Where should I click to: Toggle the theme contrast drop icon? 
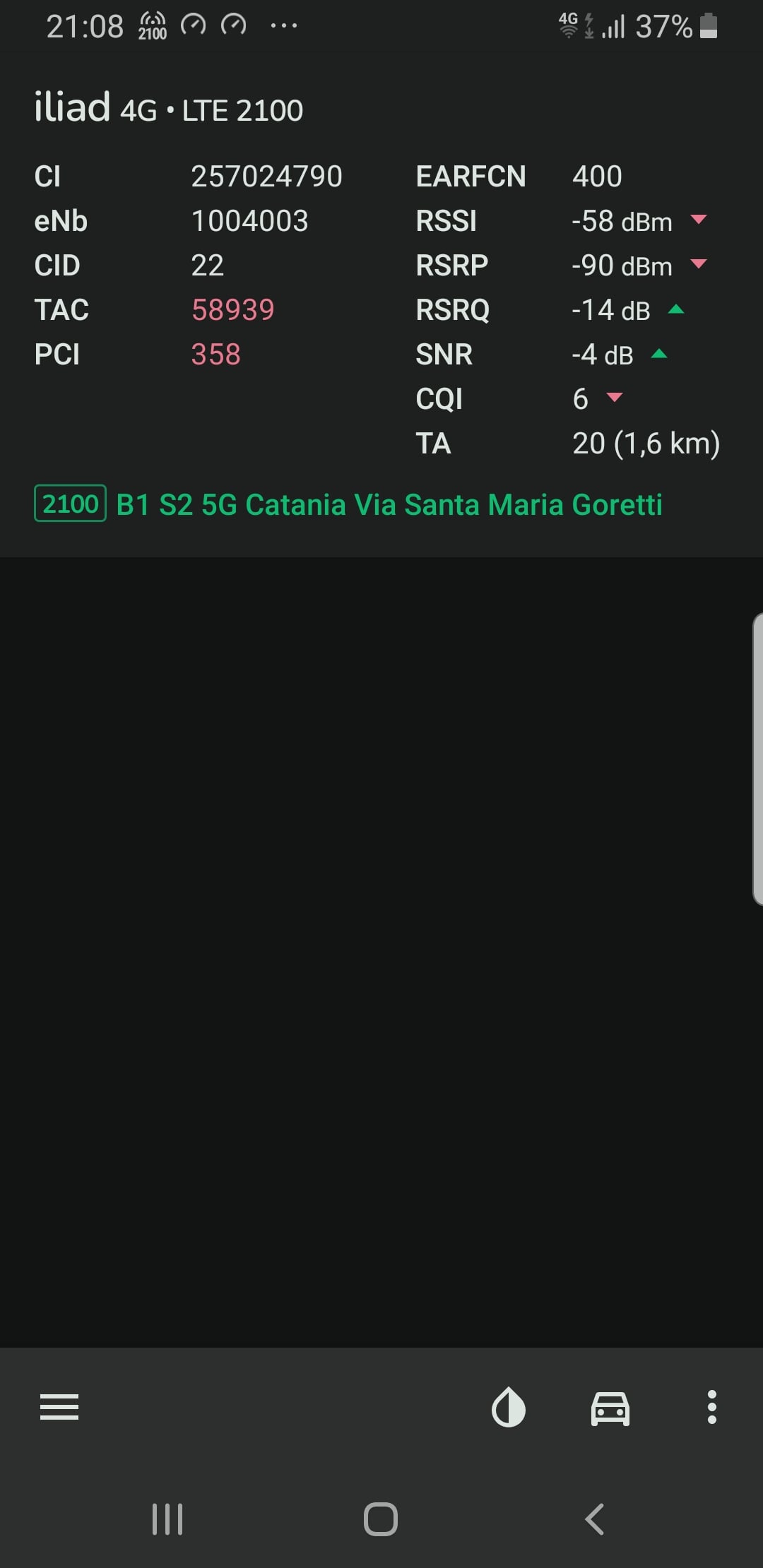coord(509,1407)
